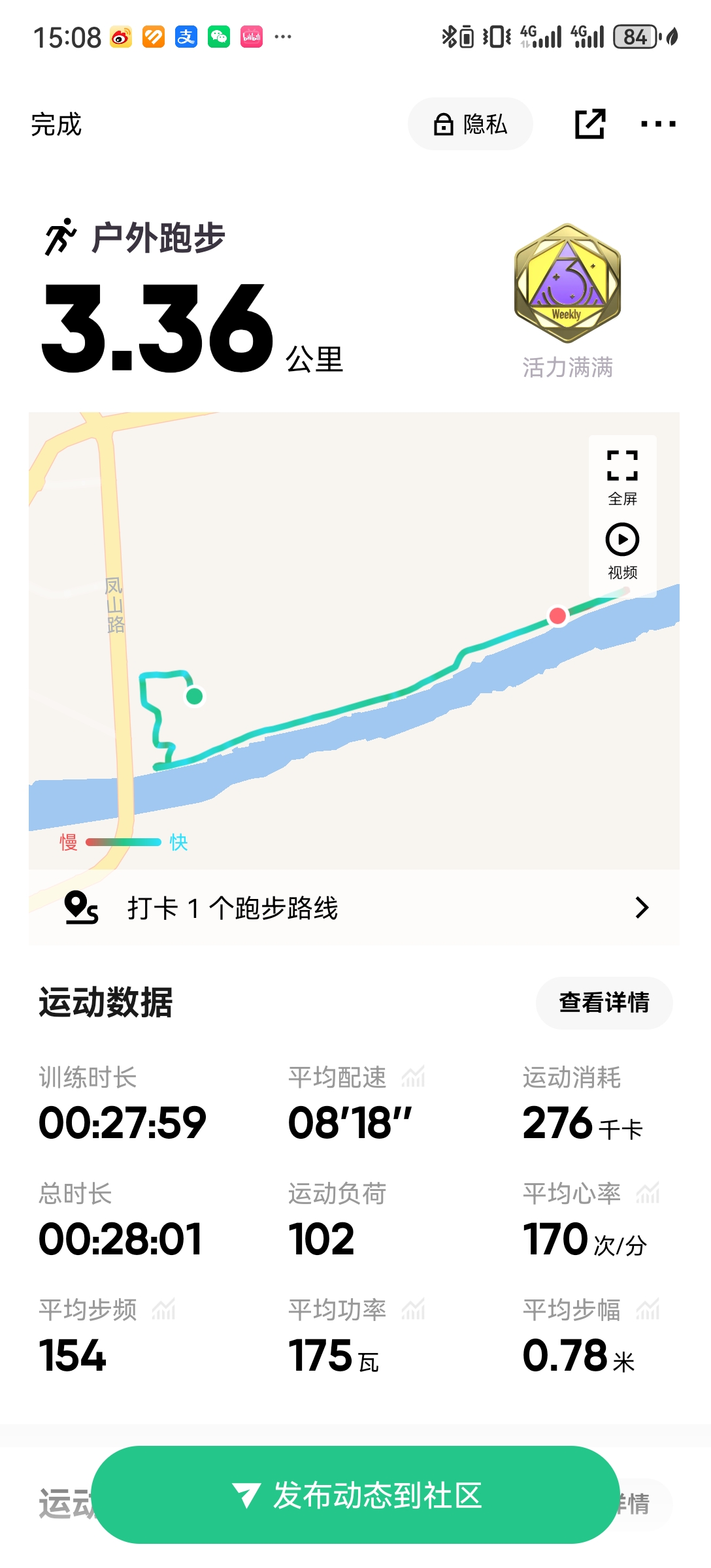Share this running record
Image resolution: width=711 pixels, height=1568 pixels.
590,124
